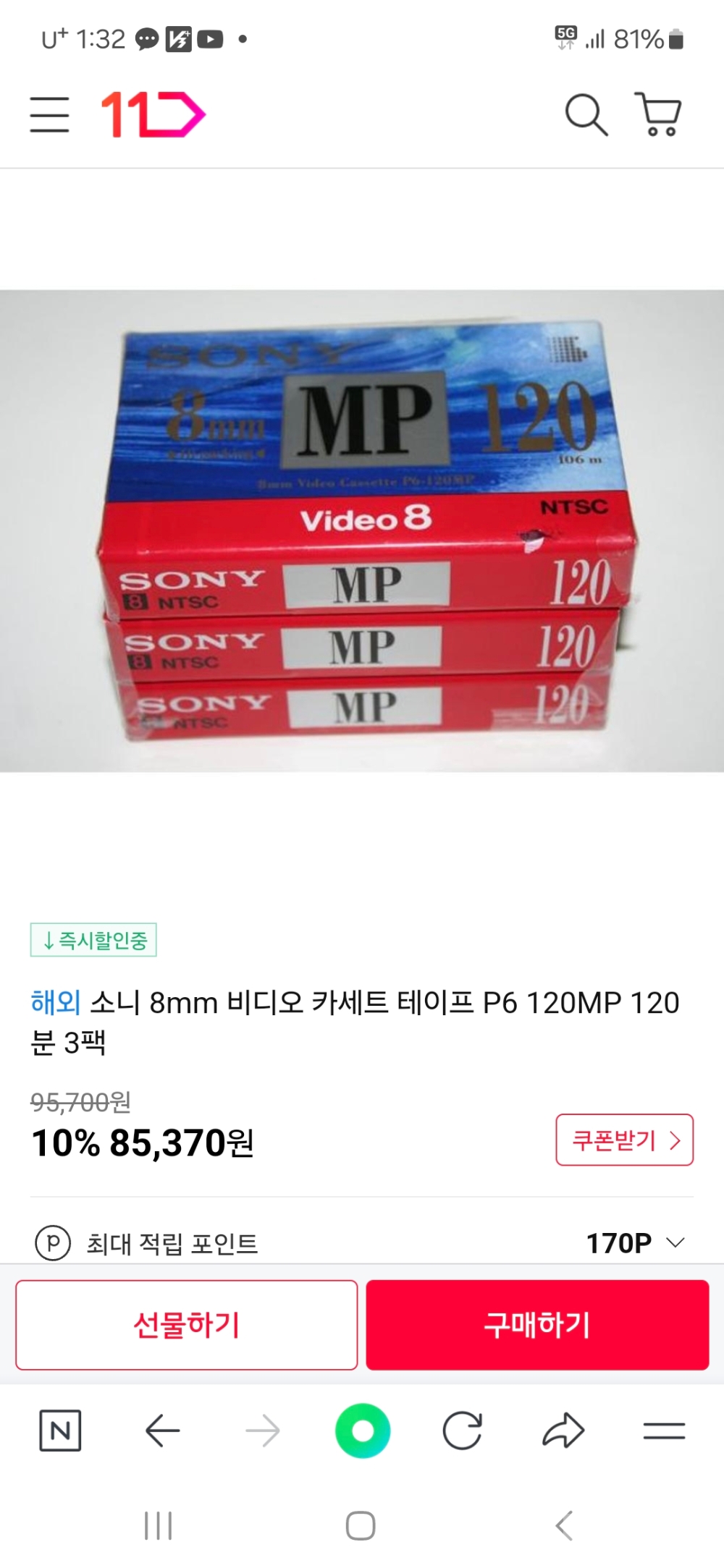Tap 쿠폰받기 to get coupon

tap(624, 1140)
